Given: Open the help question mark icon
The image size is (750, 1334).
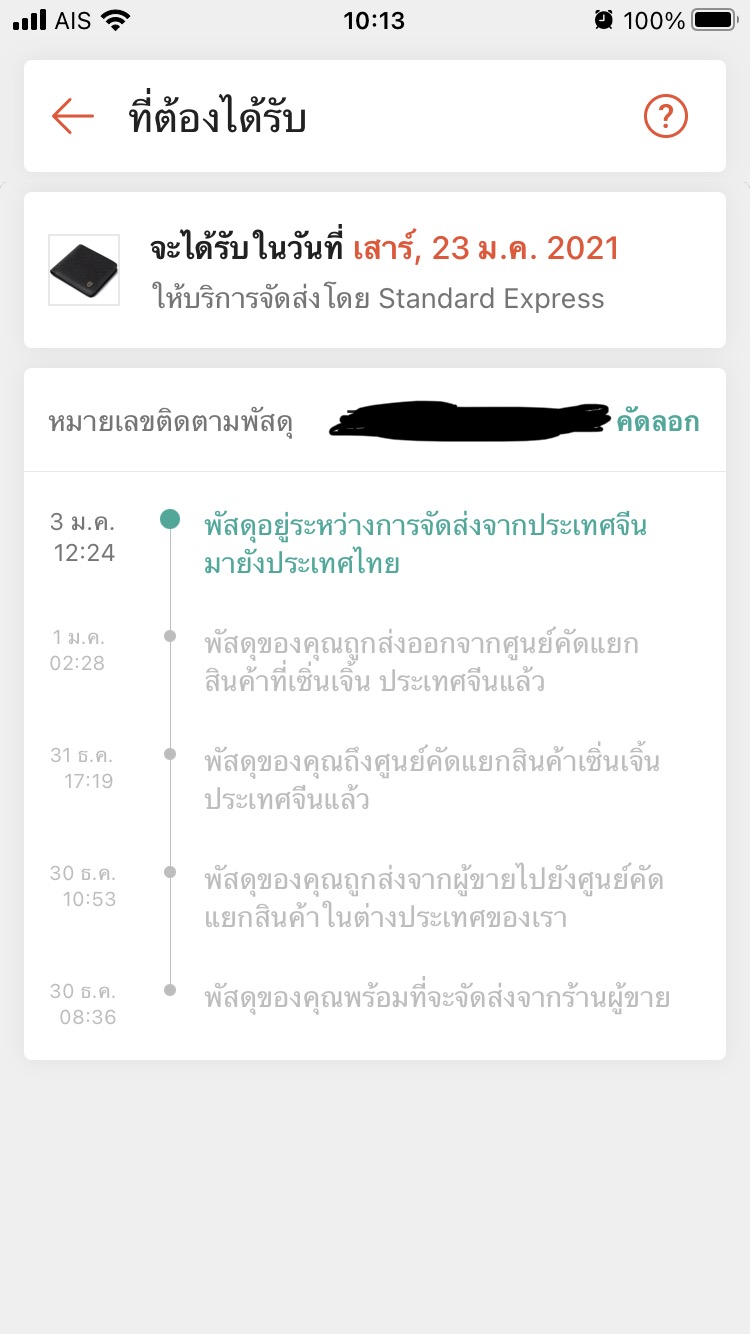Looking at the screenshot, I should tap(665, 117).
